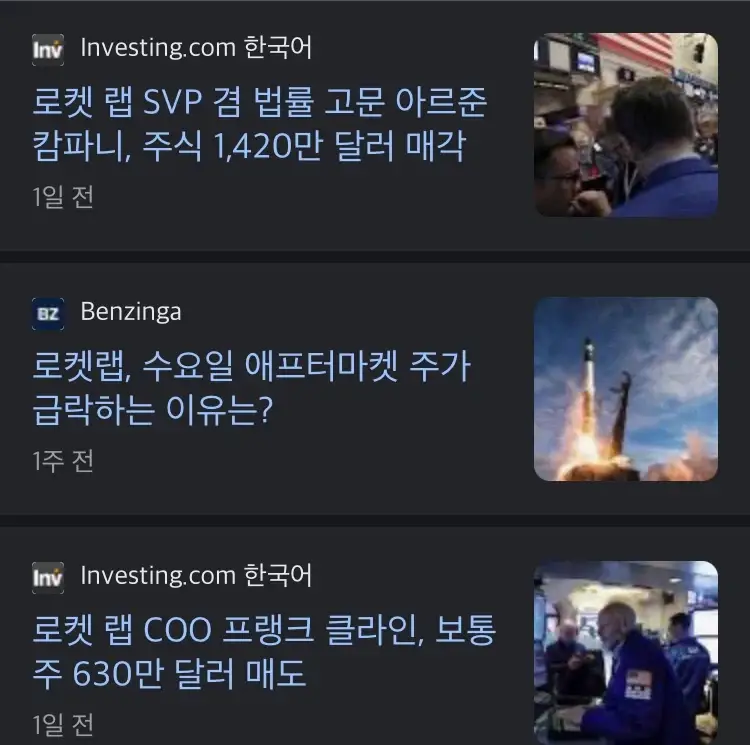
Task: Open the Benzinga article on Rocket Lab's after-market drop
Action: (252, 388)
